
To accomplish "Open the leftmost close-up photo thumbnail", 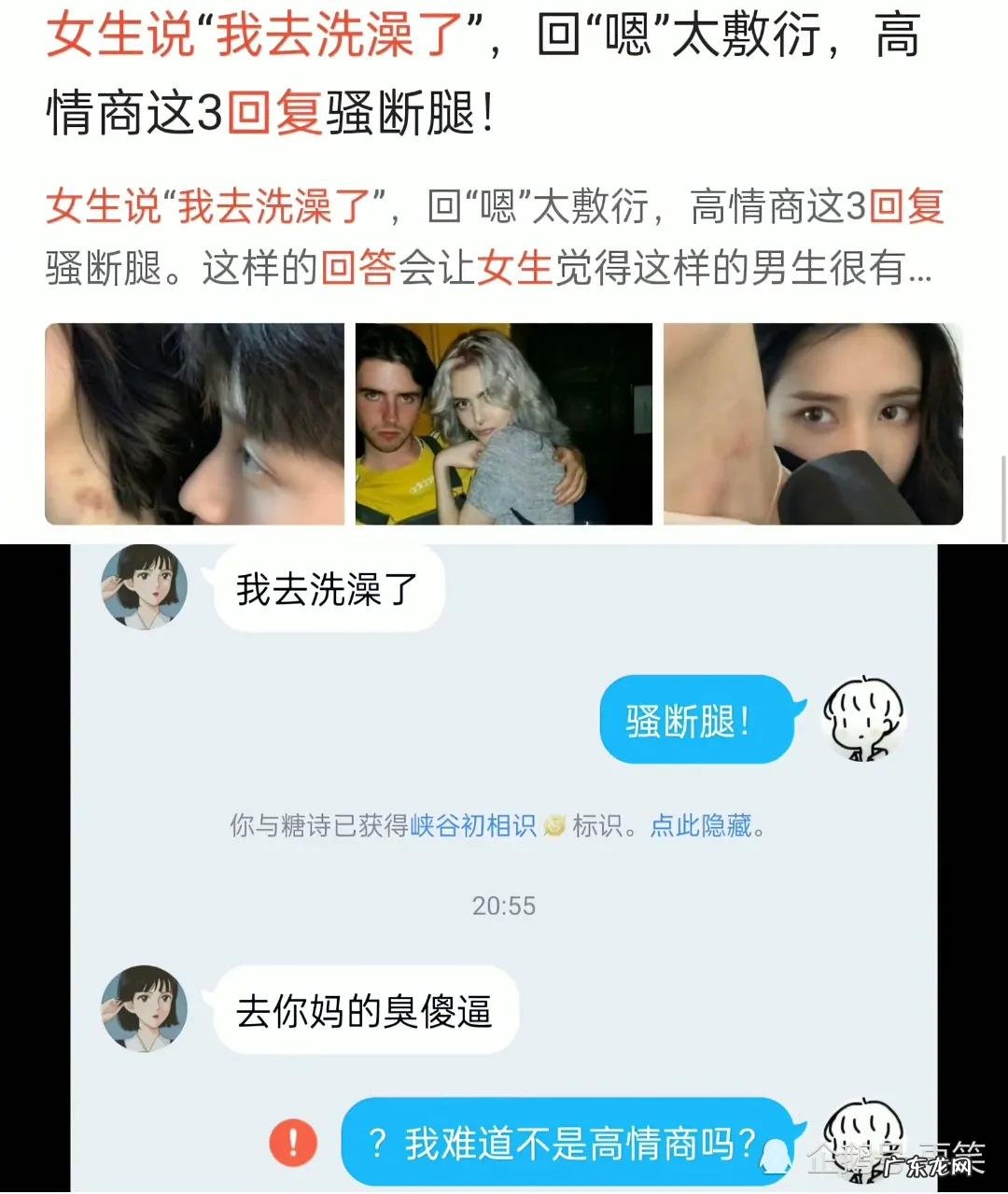I will pyautogui.click(x=193, y=423).
